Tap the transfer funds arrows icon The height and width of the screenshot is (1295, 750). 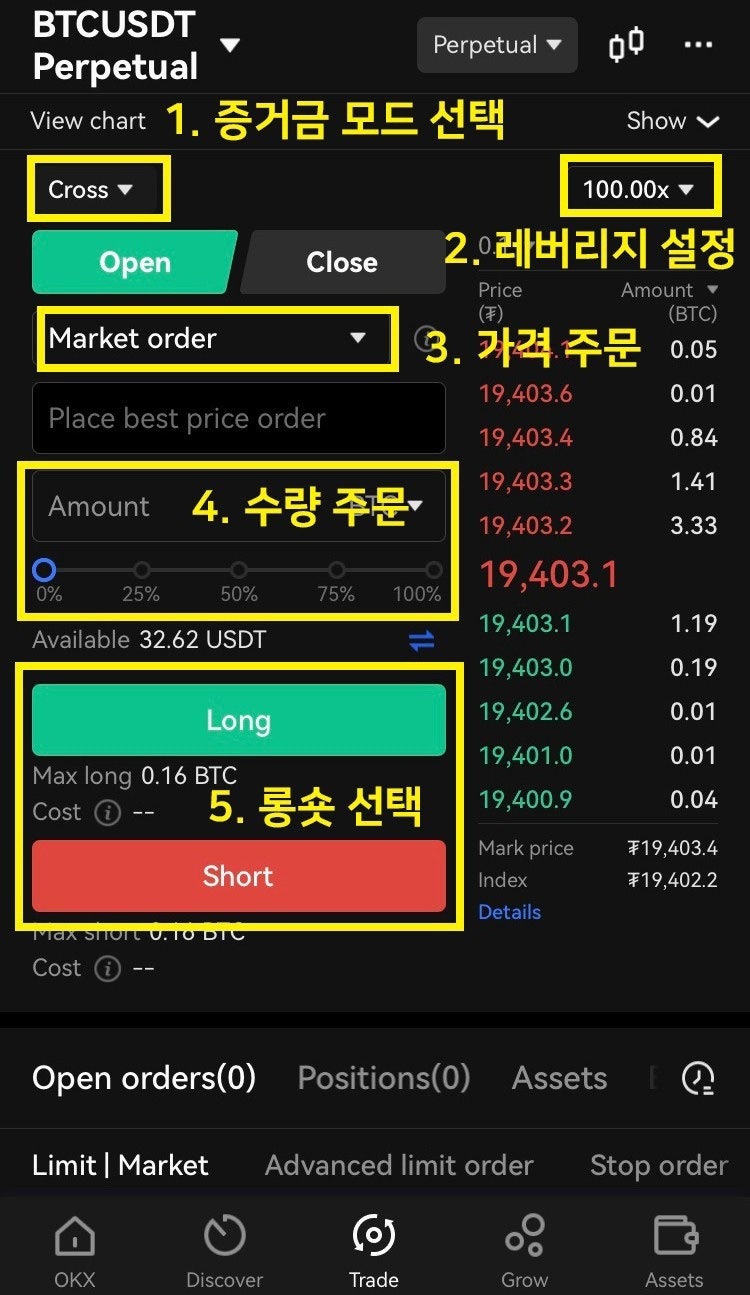pyautogui.click(x=422, y=641)
